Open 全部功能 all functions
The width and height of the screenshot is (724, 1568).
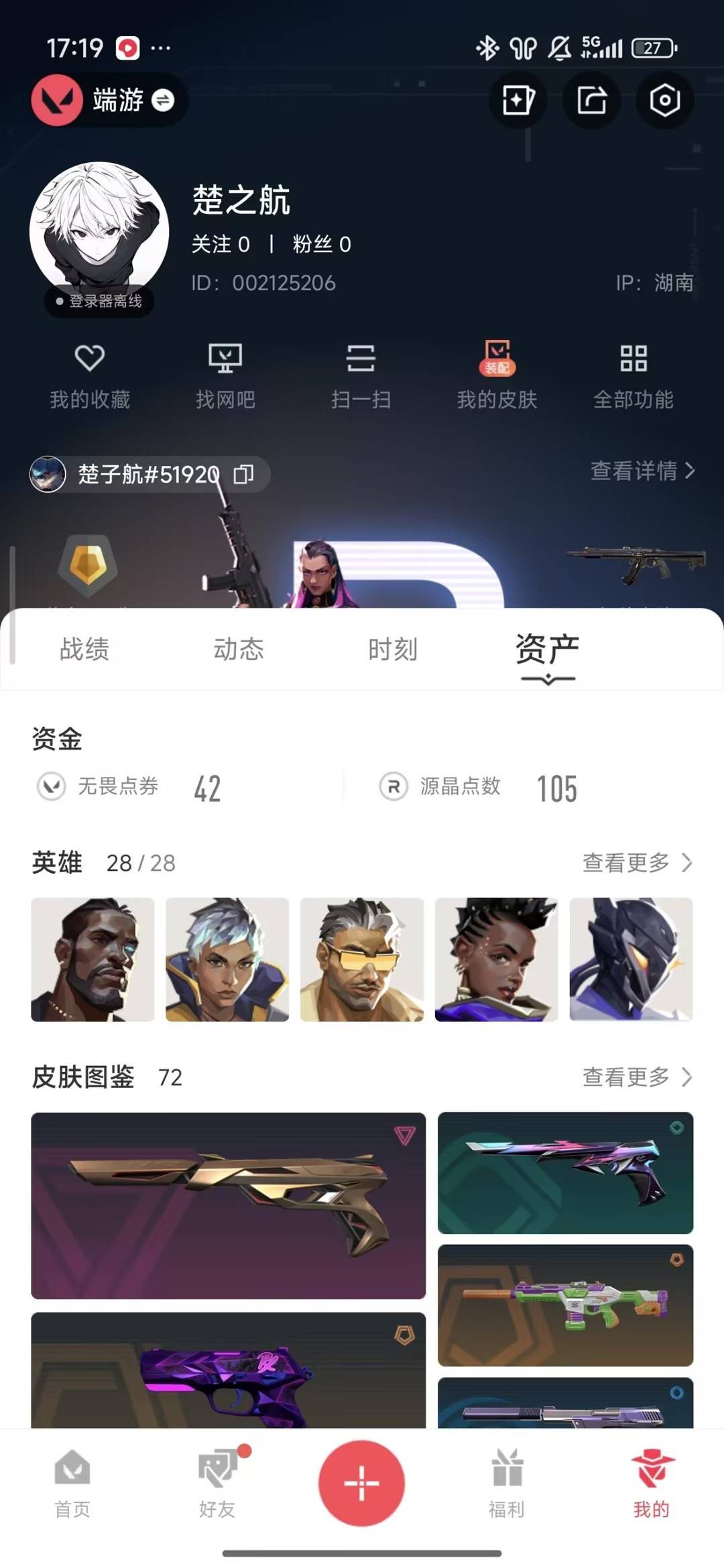633,375
